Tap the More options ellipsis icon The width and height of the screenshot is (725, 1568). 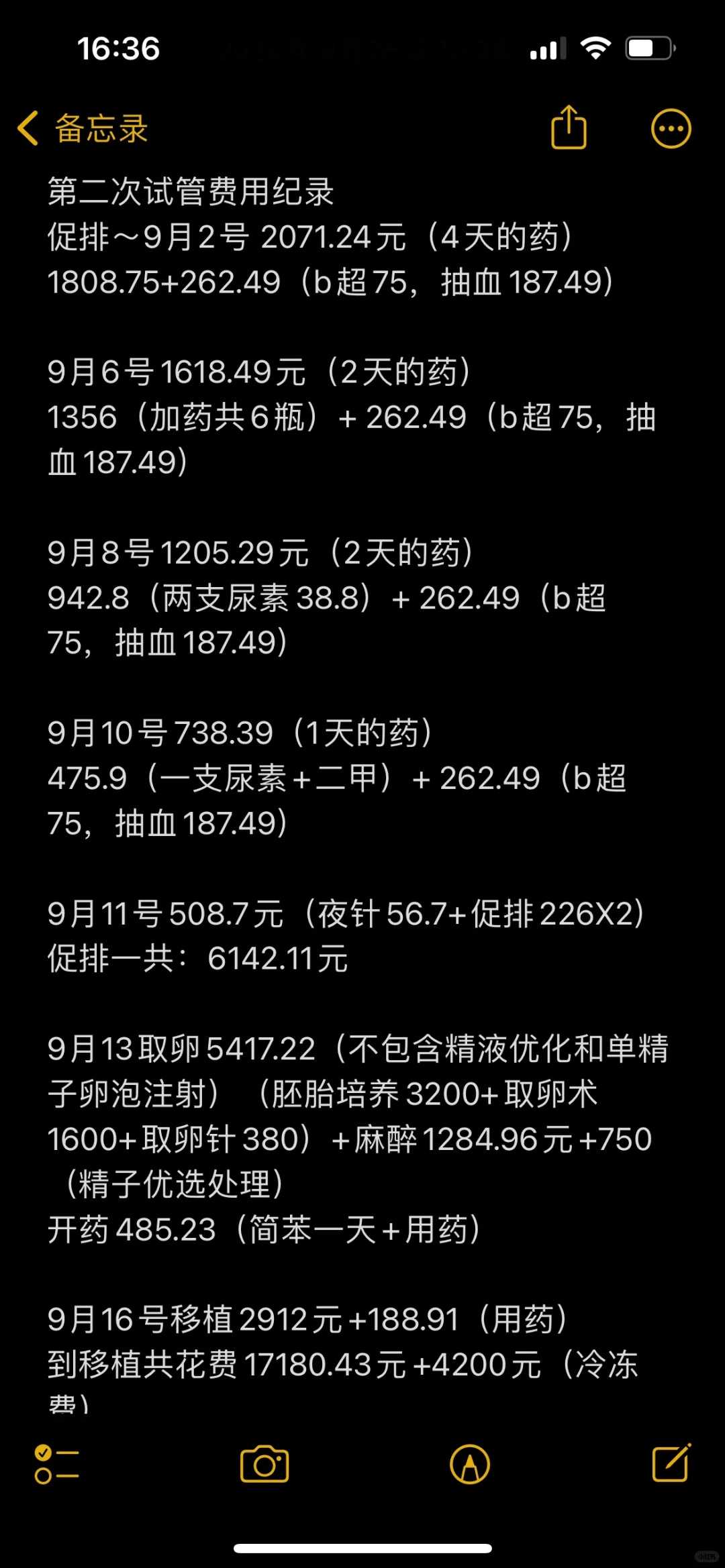pyautogui.click(x=670, y=127)
